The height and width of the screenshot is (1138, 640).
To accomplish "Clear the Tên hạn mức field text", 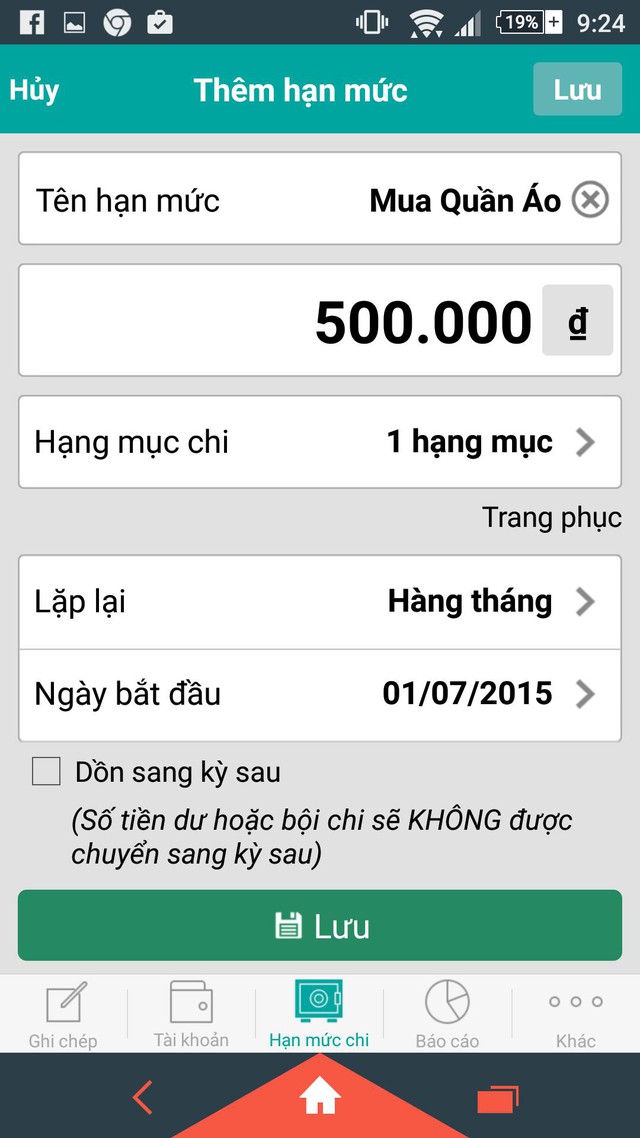I will (590, 201).
